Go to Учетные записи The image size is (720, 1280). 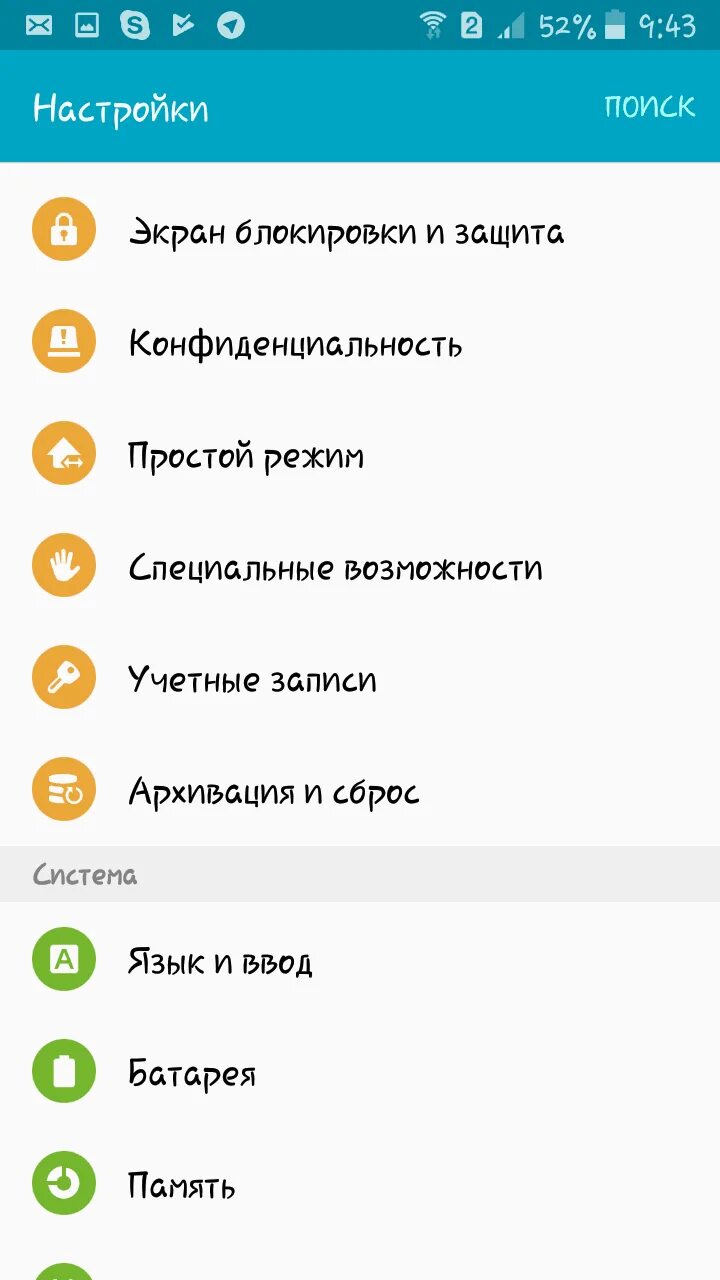(x=360, y=679)
